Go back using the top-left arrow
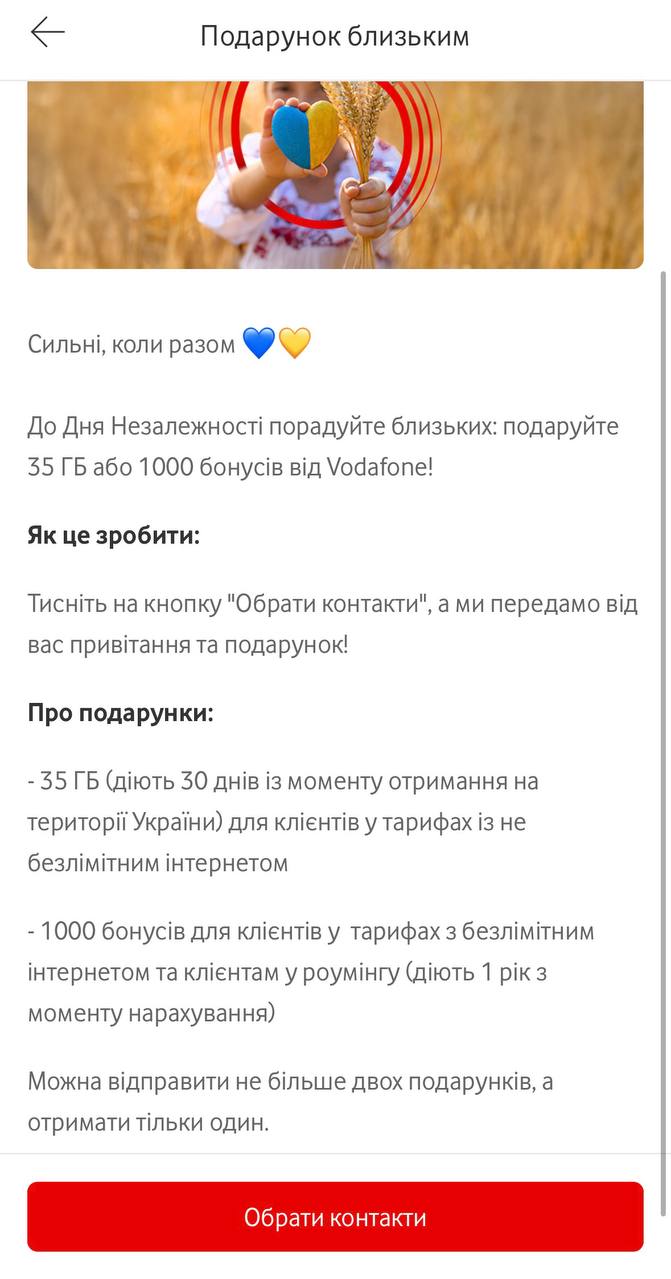Screen dimensions: 671x1279 point(47,33)
